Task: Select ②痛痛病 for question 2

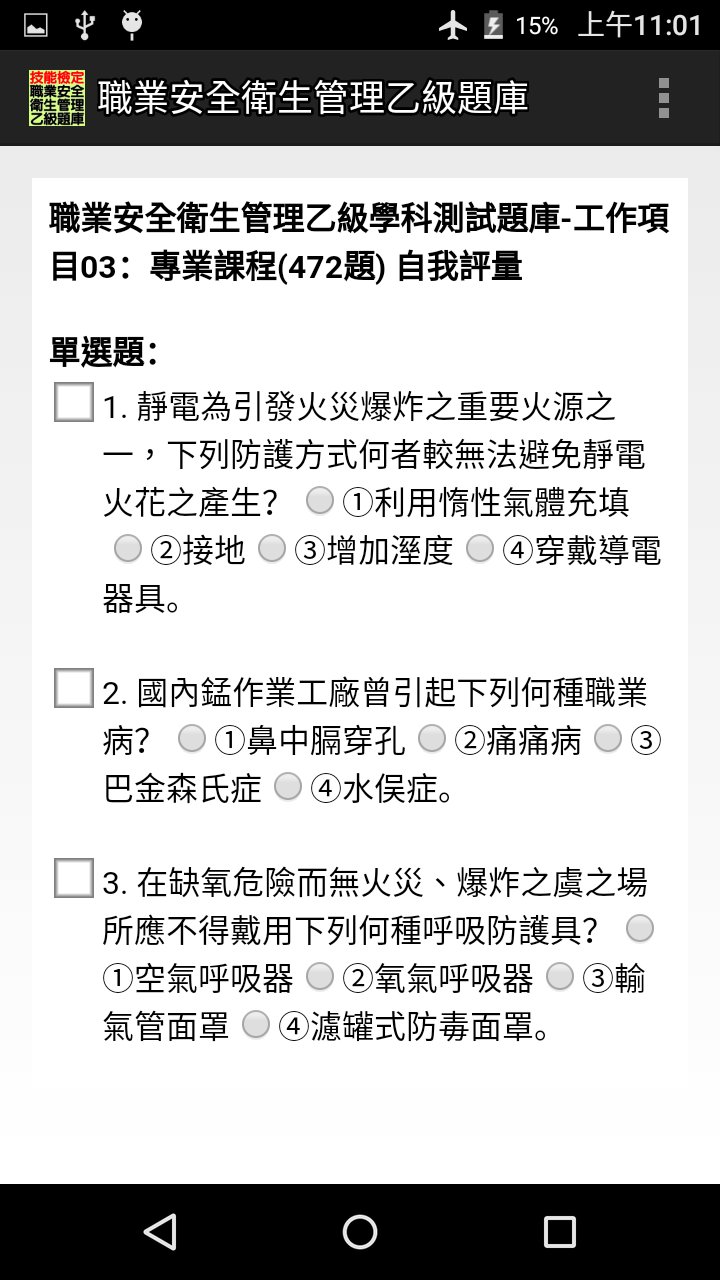Action: pos(432,738)
